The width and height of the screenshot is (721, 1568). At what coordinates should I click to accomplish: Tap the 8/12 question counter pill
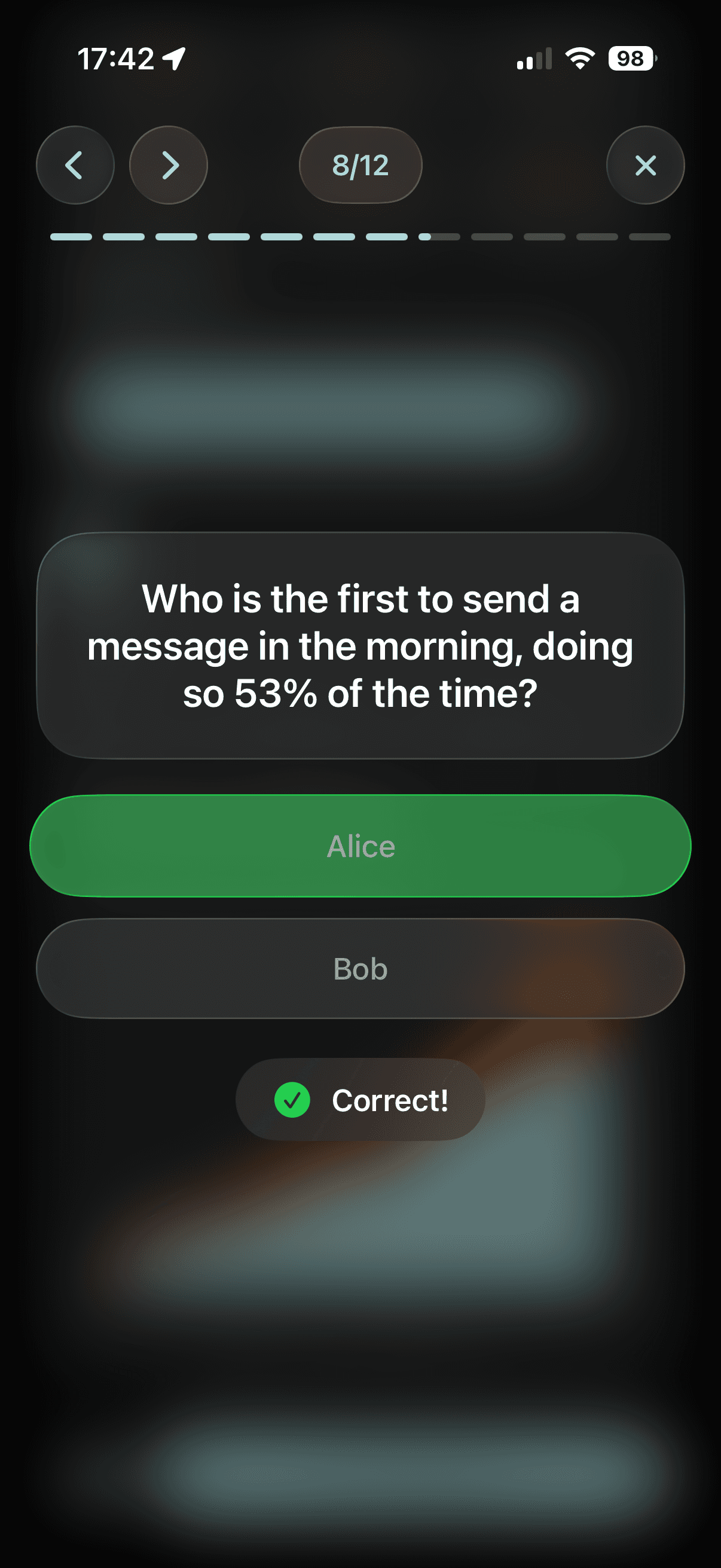pos(360,166)
